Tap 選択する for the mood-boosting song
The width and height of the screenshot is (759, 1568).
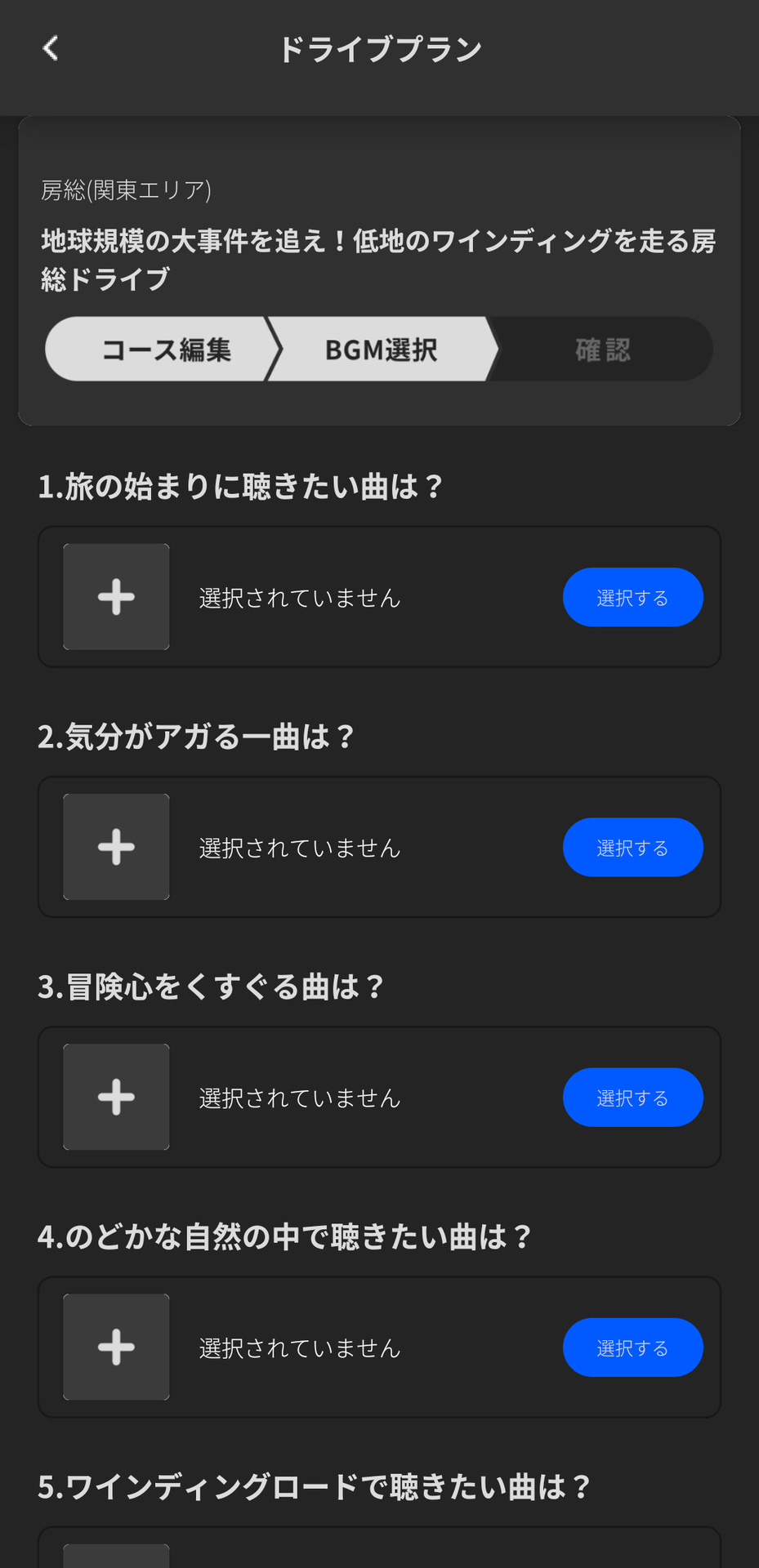(x=632, y=847)
